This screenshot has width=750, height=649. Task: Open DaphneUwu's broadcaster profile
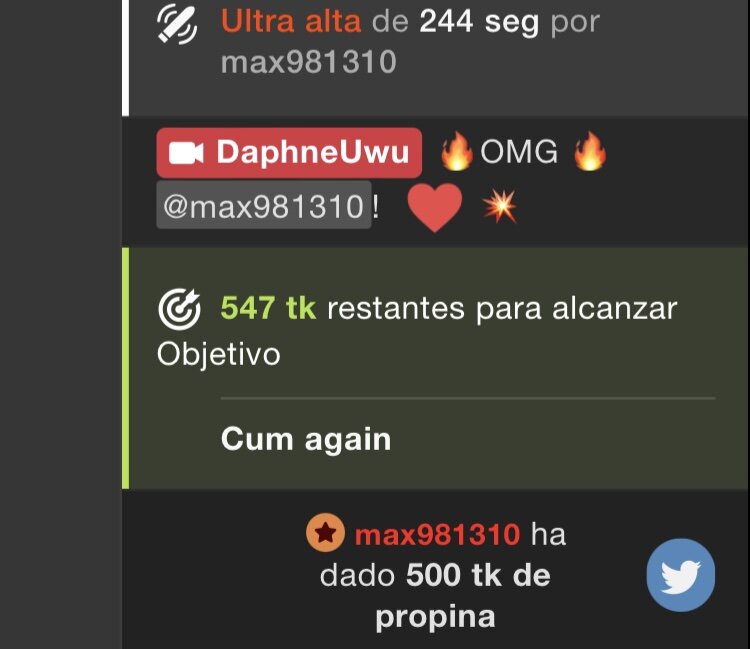[289, 153]
